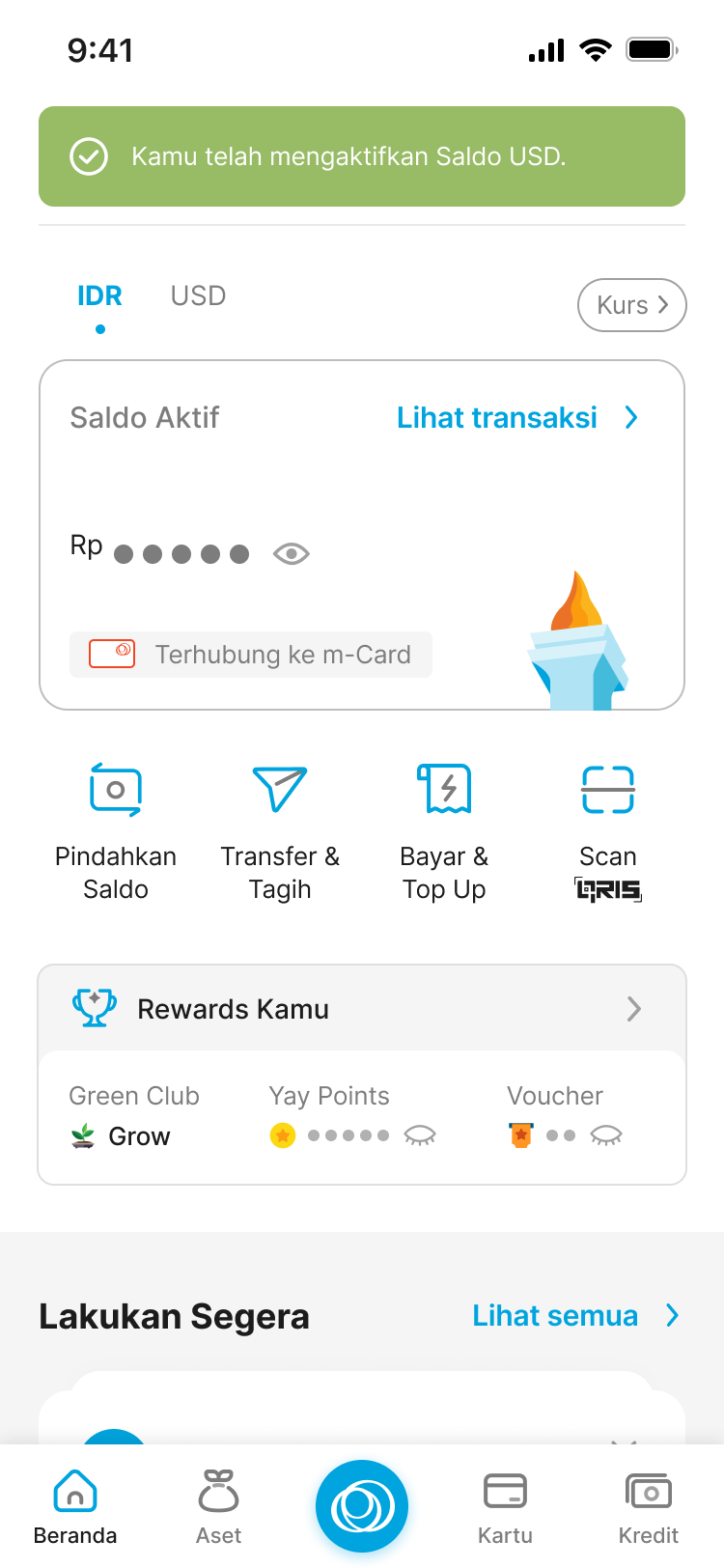Open Lihat transaksi history
This screenshot has height=1568, width=724.
click(517, 418)
